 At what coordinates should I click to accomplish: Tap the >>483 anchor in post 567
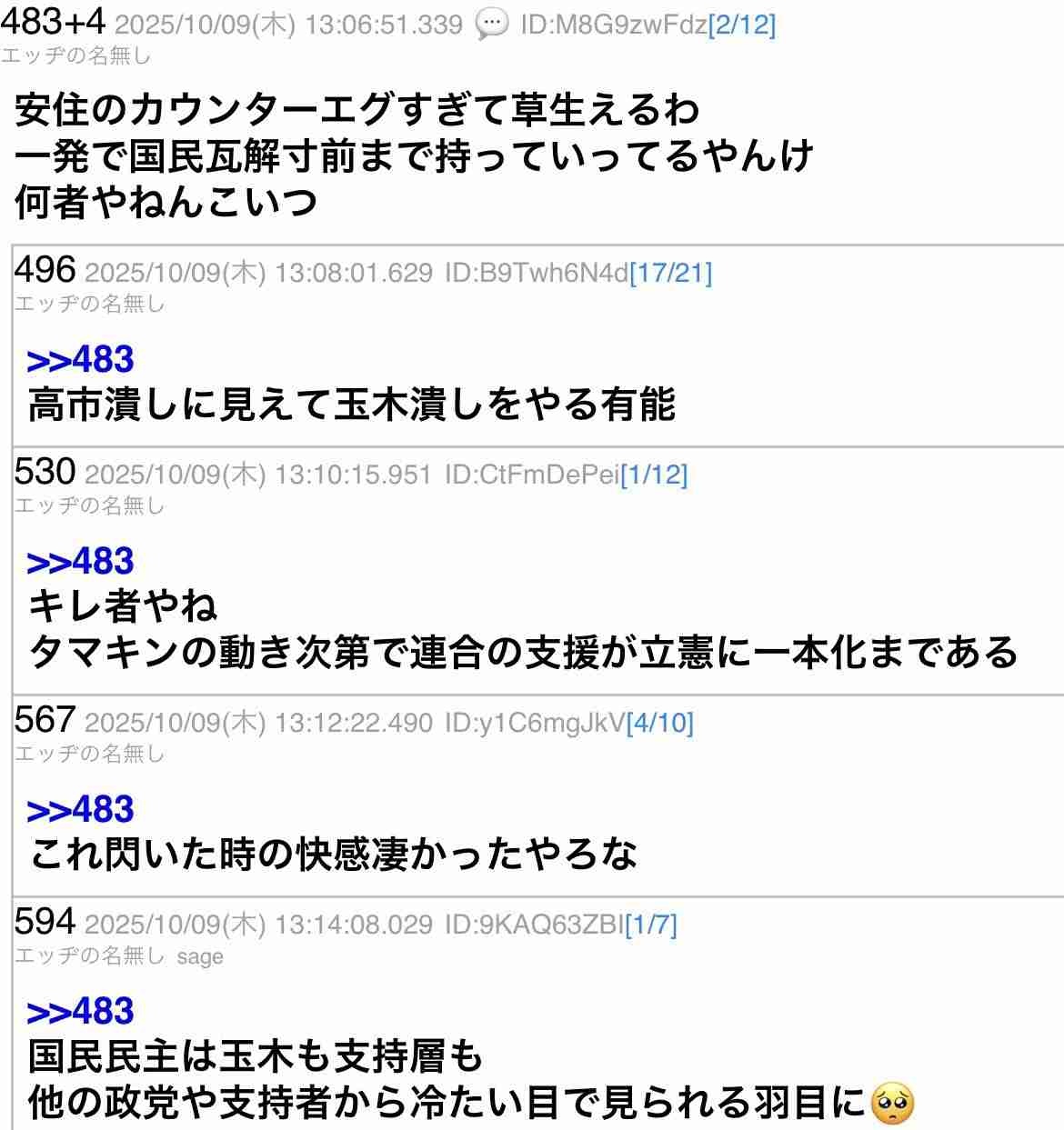pos(80,810)
